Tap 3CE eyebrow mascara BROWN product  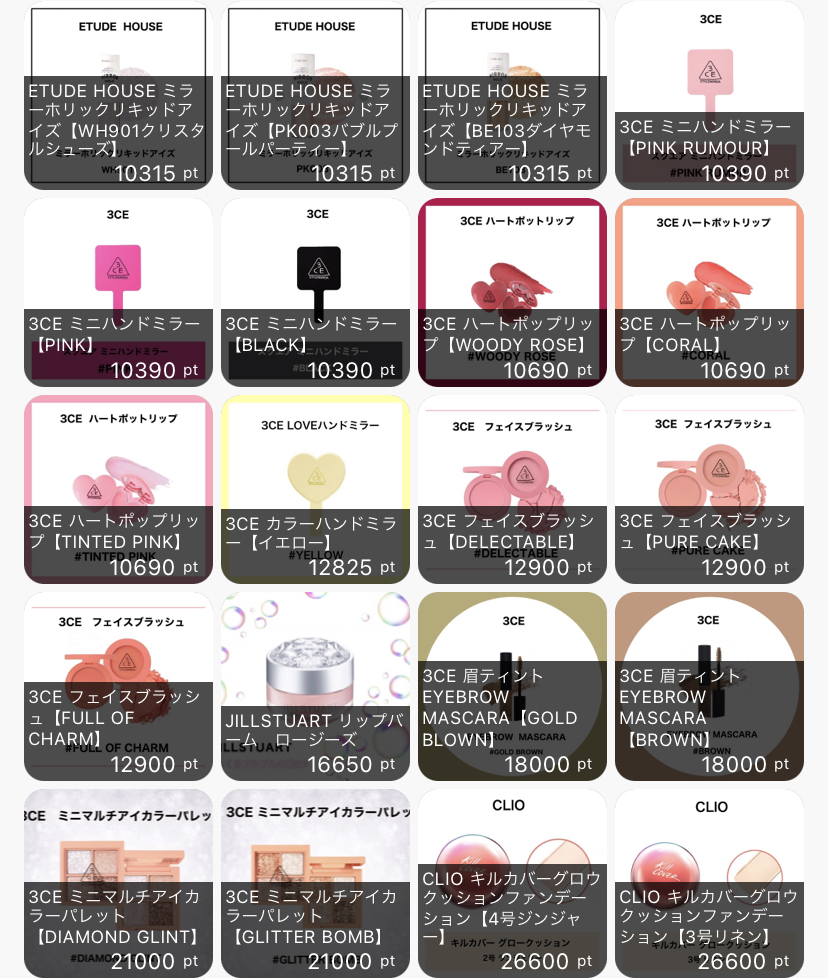pos(709,686)
